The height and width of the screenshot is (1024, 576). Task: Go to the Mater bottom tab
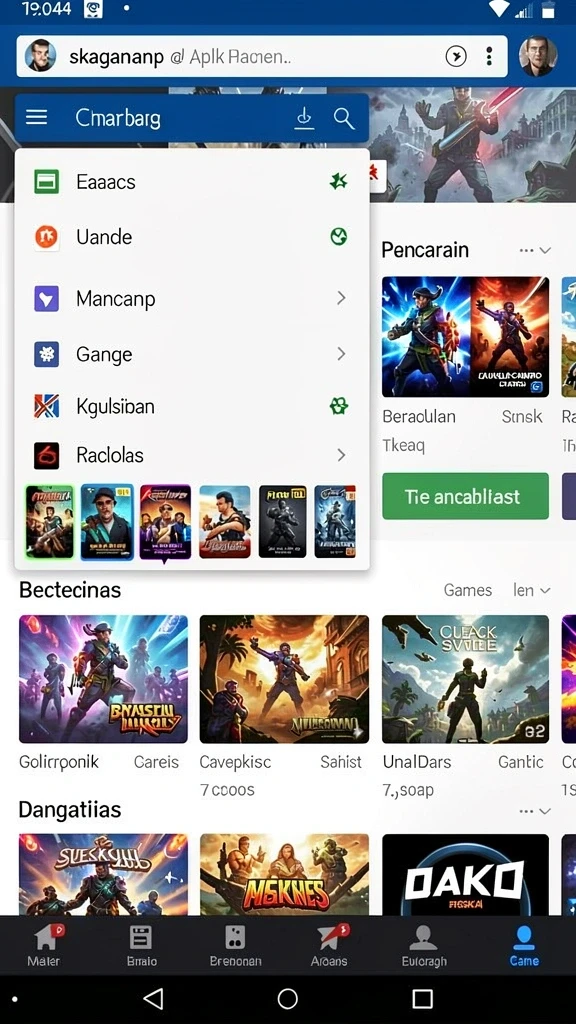coord(44,945)
